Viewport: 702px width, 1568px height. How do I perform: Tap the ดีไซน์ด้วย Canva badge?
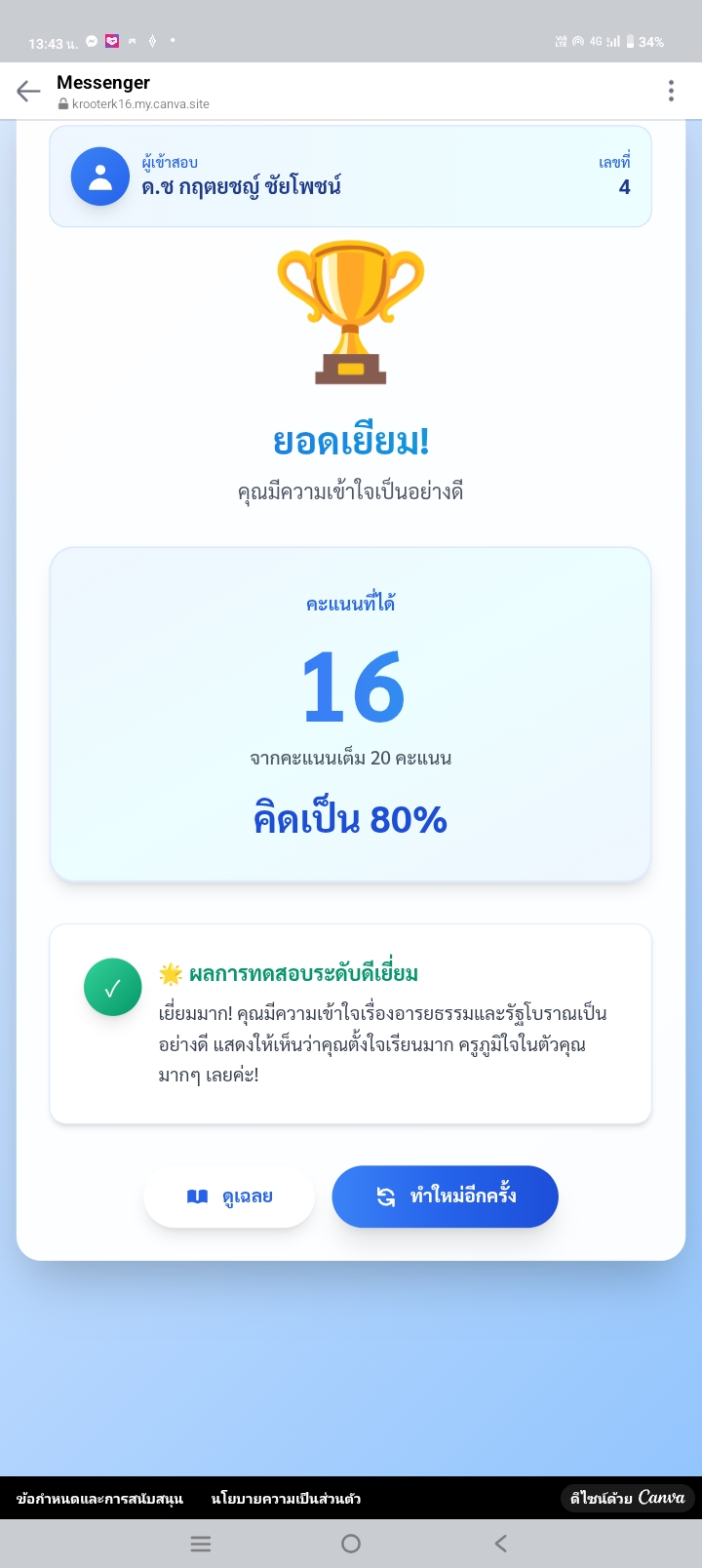tap(627, 1498)
